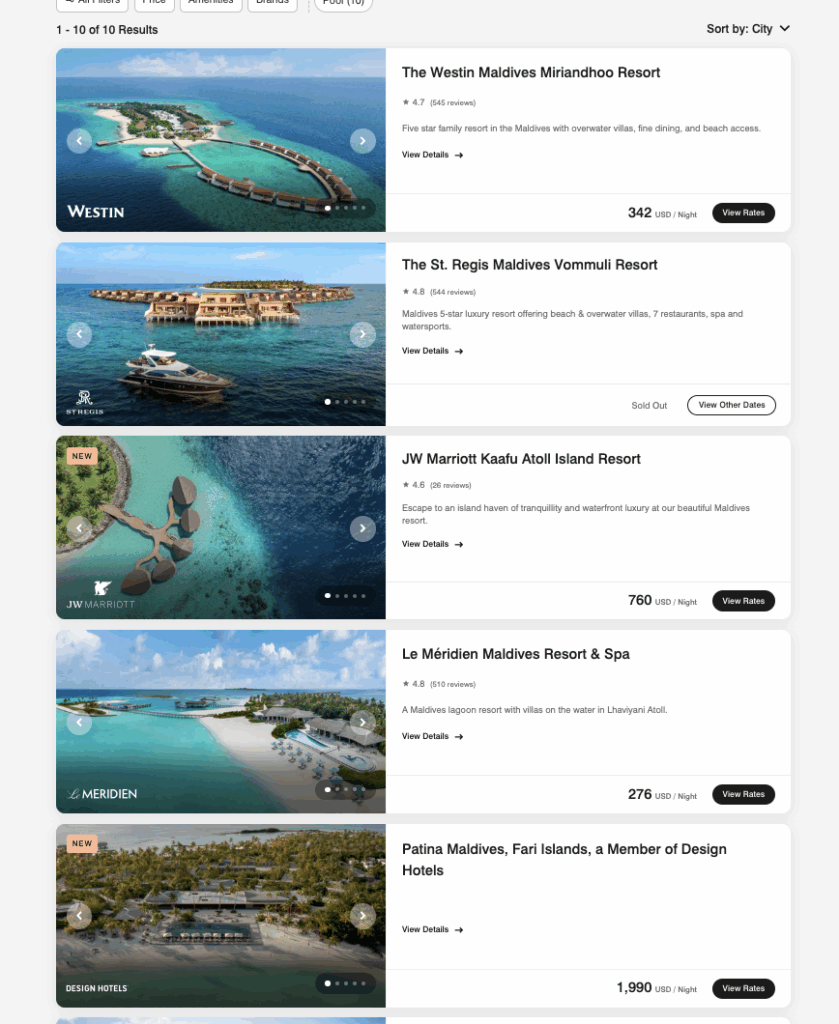Image resolution: width=839 pixels, height=1024 pixels.
Task: View rates for The Westin Maldives Miriandhoo Resort
Action: tap(743, 213)
